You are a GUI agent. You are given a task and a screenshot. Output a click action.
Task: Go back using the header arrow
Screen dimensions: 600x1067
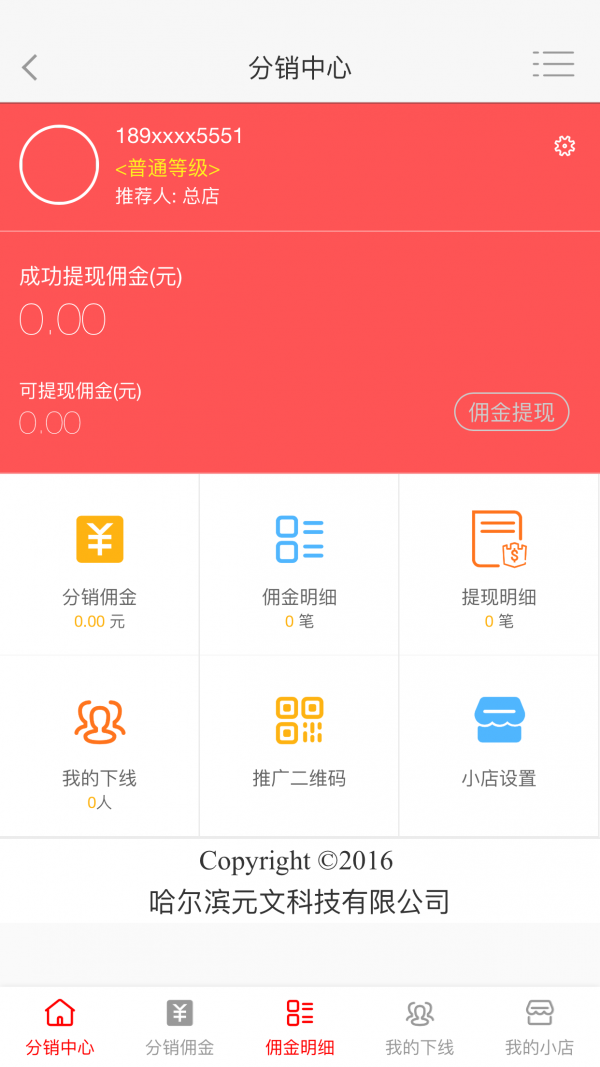click(x=30, y=67)
